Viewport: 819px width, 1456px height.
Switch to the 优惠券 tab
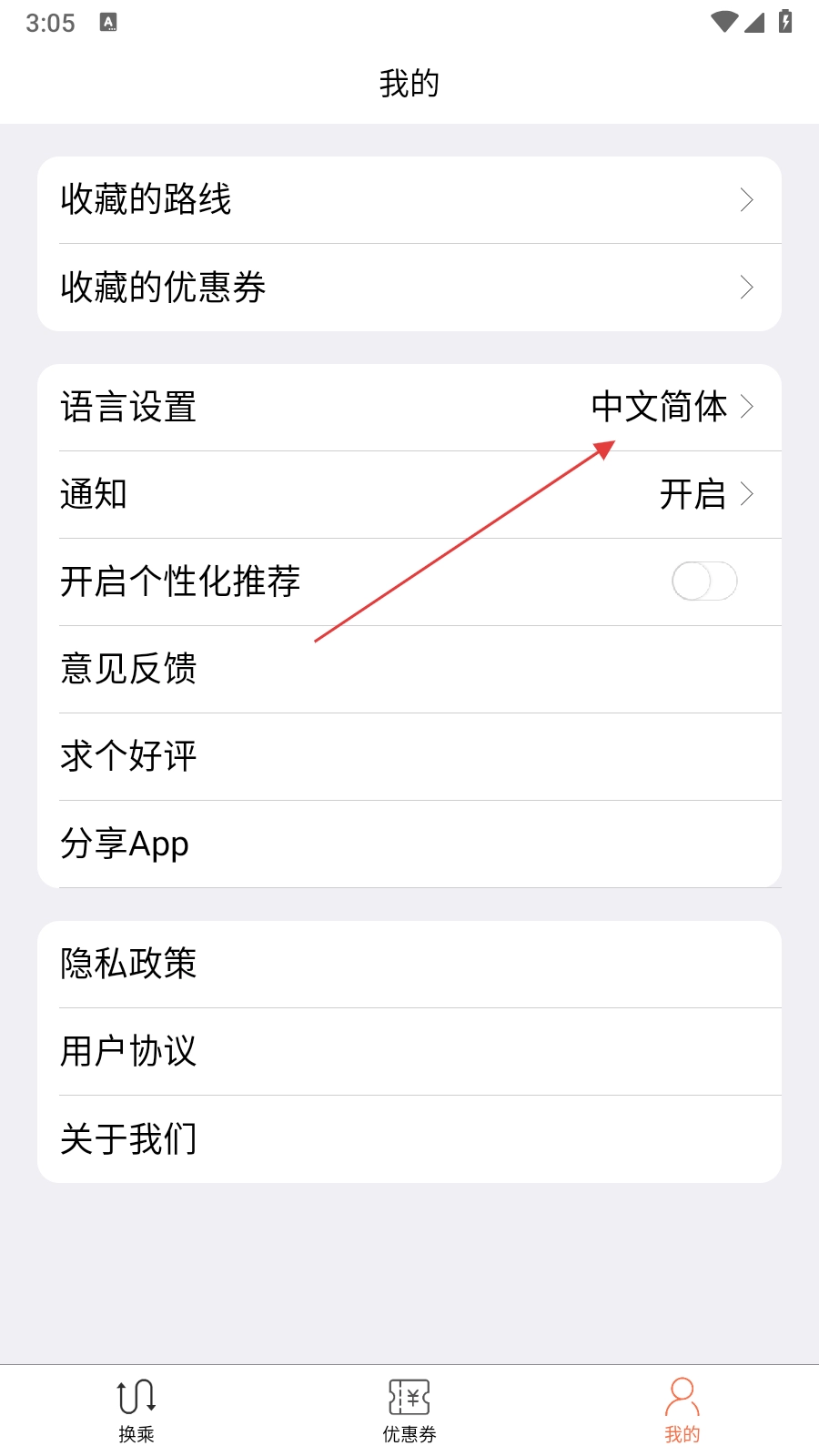point(409,1410)
